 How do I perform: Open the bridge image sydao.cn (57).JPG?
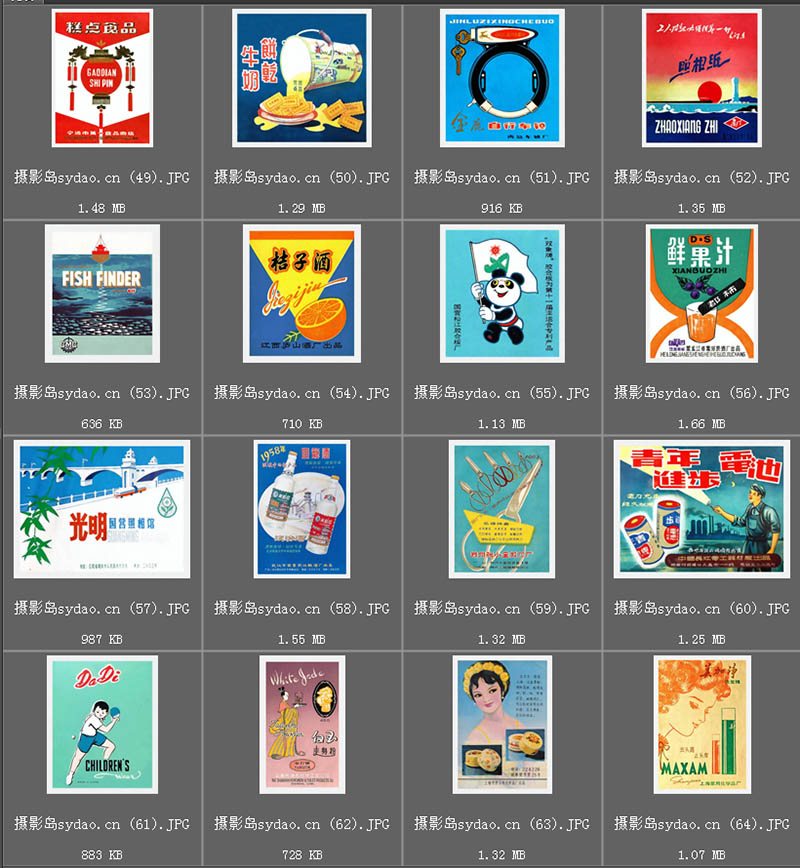pyautogui.click(x=102, y=509)
